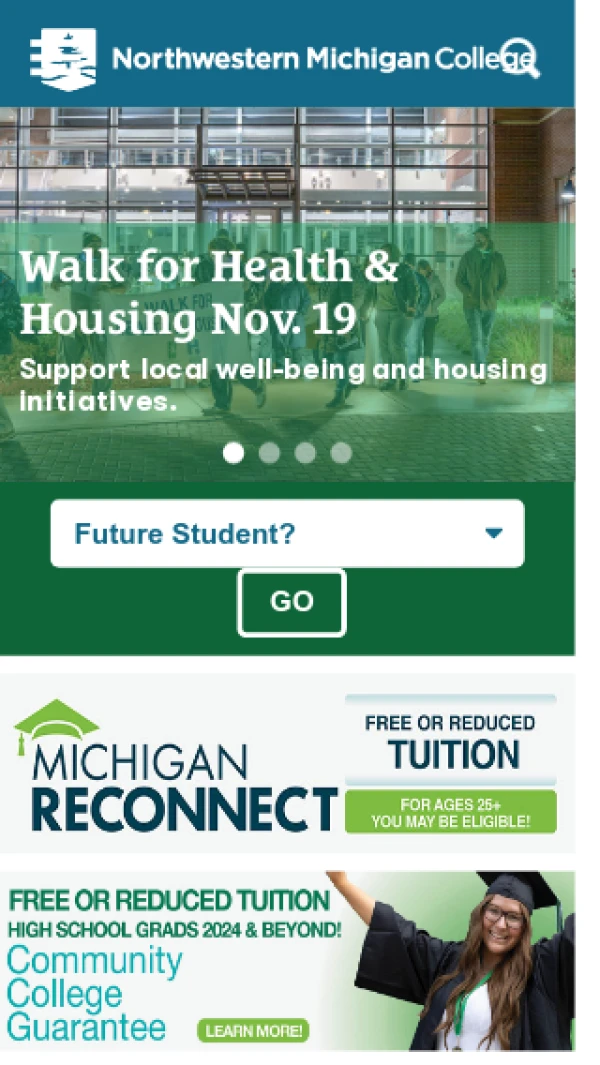
Task: Open the Community College Guarantee banner
Action: [x=287, y=960]
